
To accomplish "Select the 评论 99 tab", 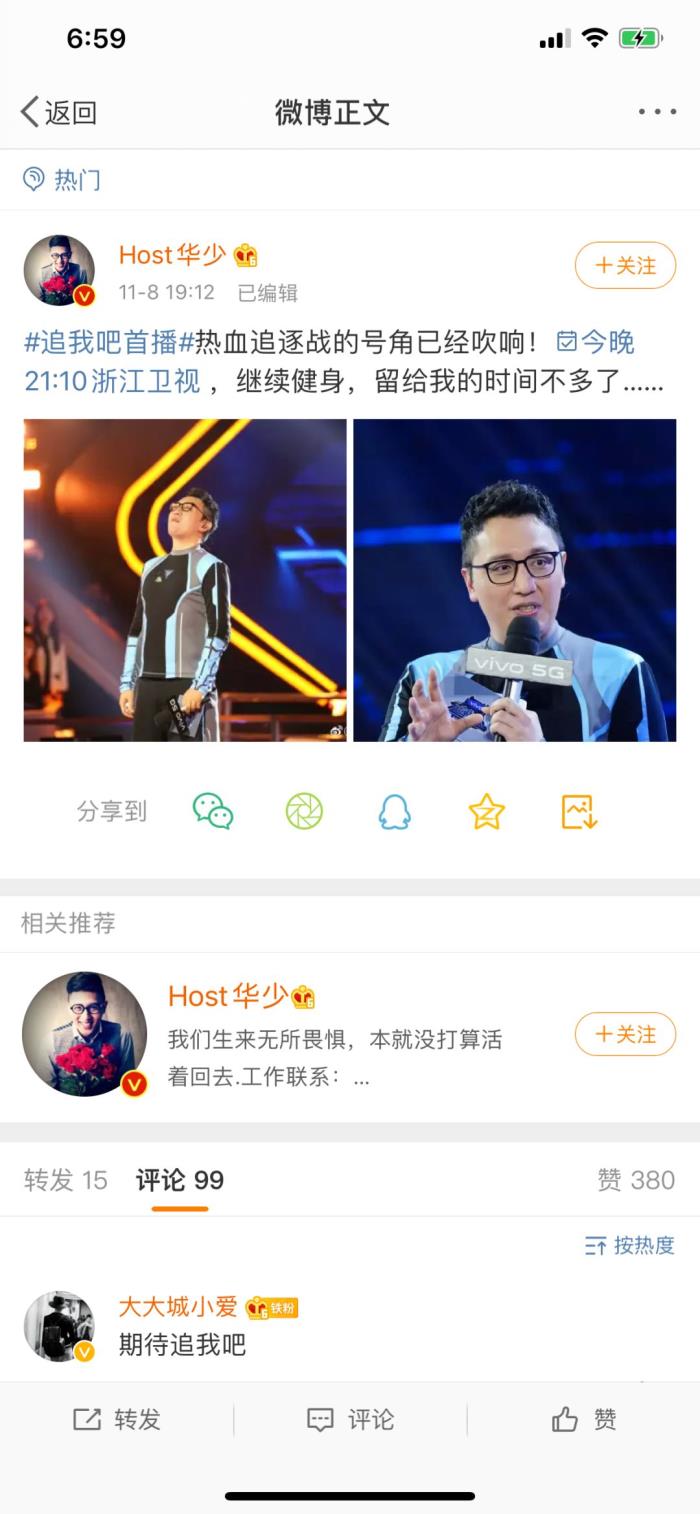I will [180, 1180].
